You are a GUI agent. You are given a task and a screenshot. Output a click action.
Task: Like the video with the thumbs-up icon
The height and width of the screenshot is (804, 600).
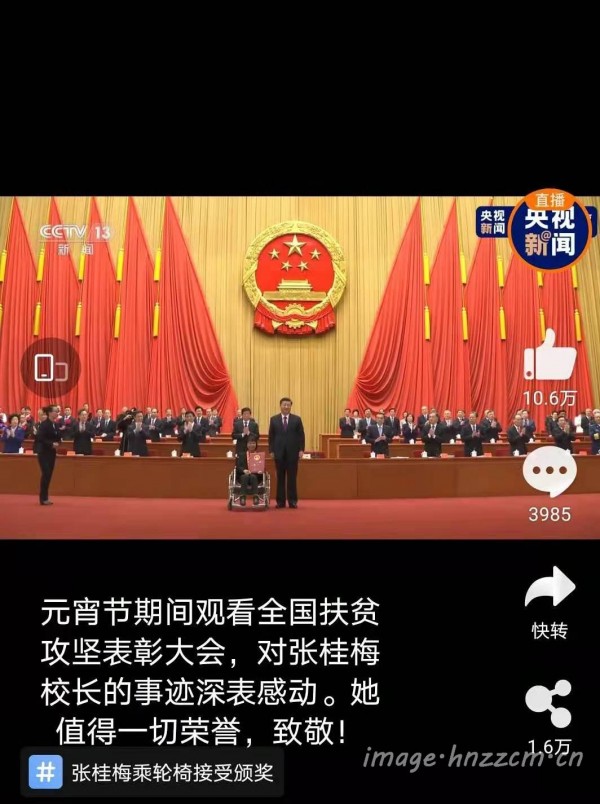[x=549, y=355]
